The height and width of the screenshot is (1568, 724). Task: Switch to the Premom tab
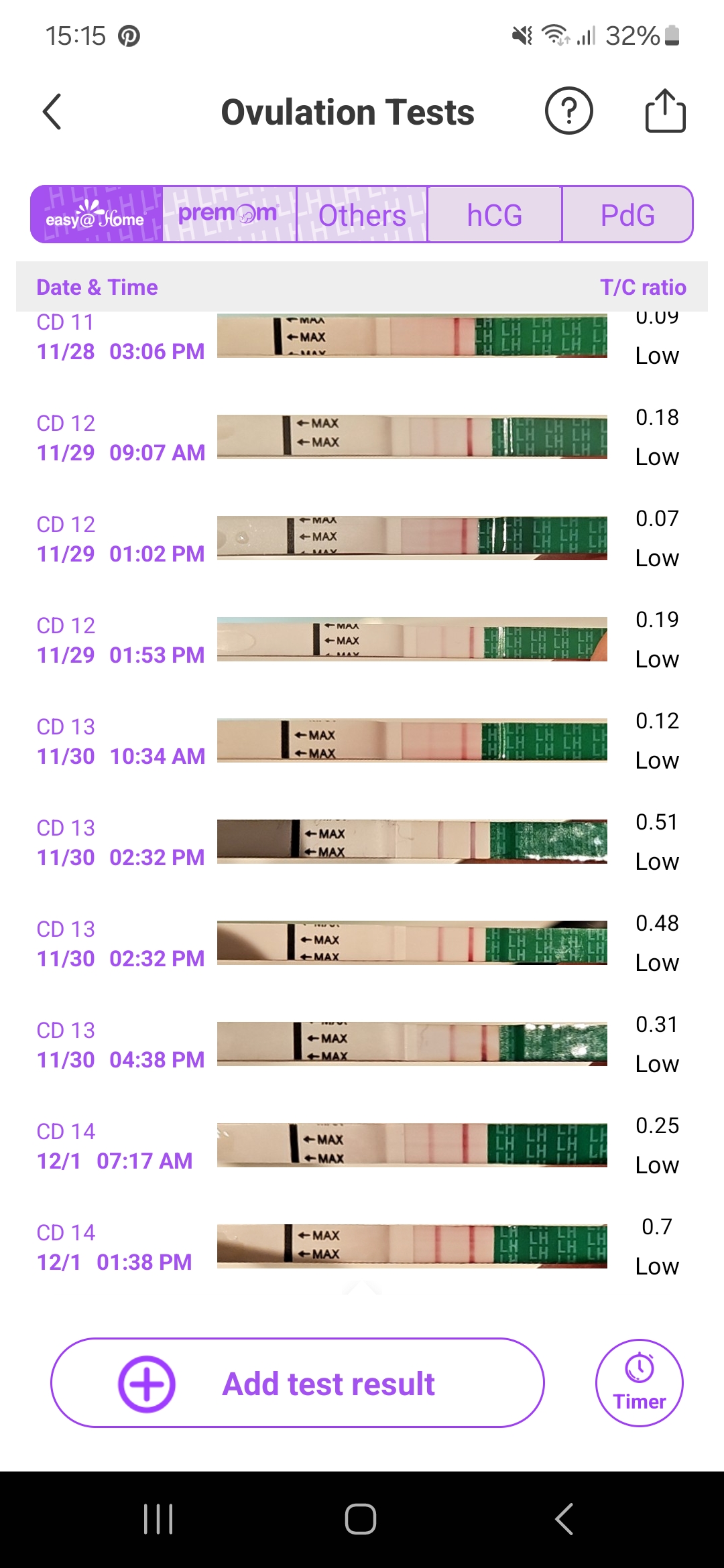click(229, 214)
